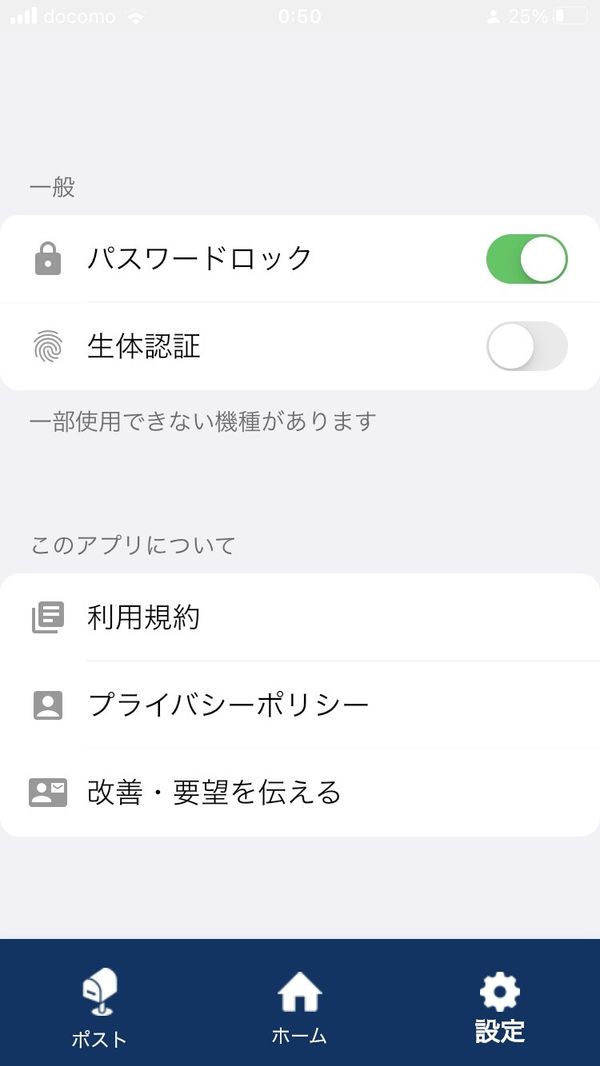Open the 利用規約 row
The width and height of the screenshot is (600, 1066).
tap(300, 617)
